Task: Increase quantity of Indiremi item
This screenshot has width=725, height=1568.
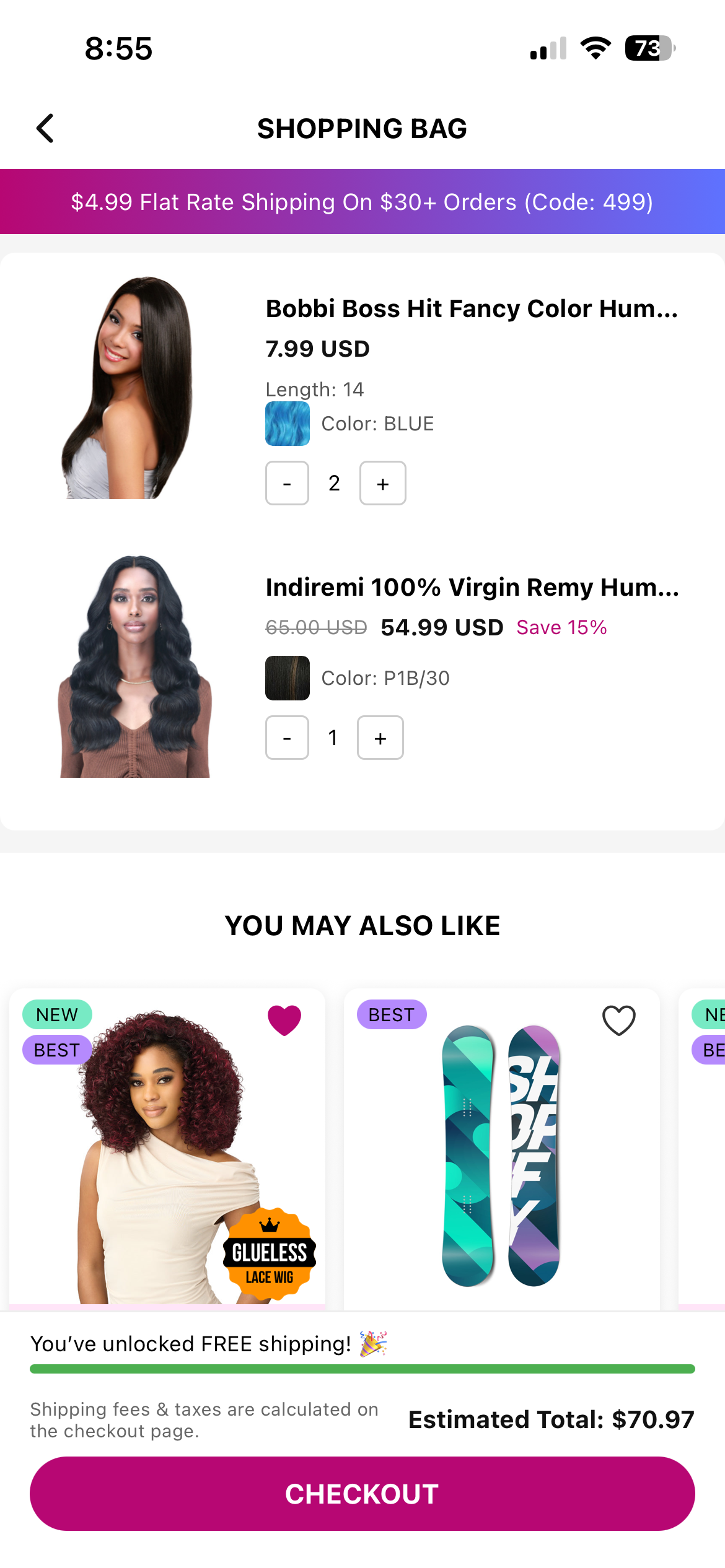Action: 380,738
